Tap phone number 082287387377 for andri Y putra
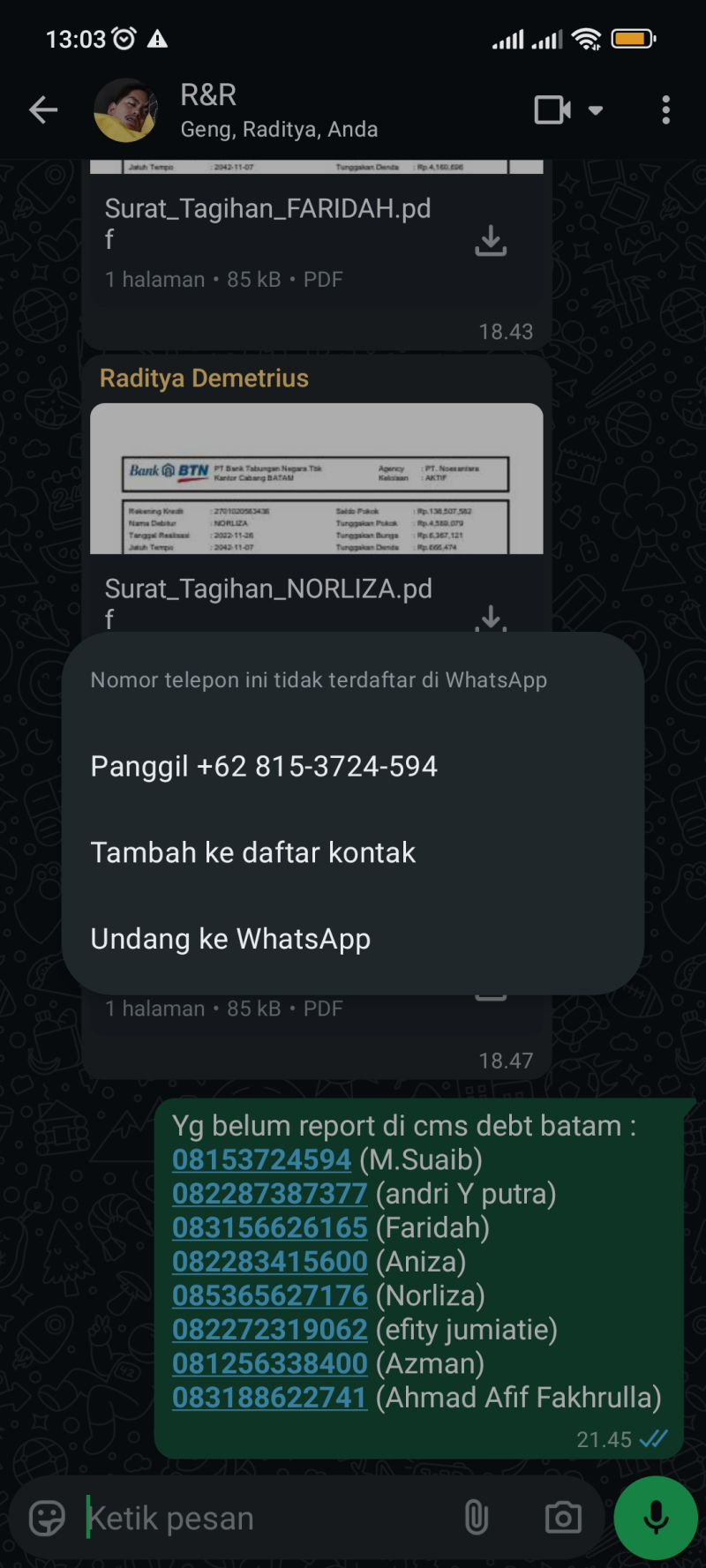Viewport: 706px width, 1568px height. (x=269, y=1194)
